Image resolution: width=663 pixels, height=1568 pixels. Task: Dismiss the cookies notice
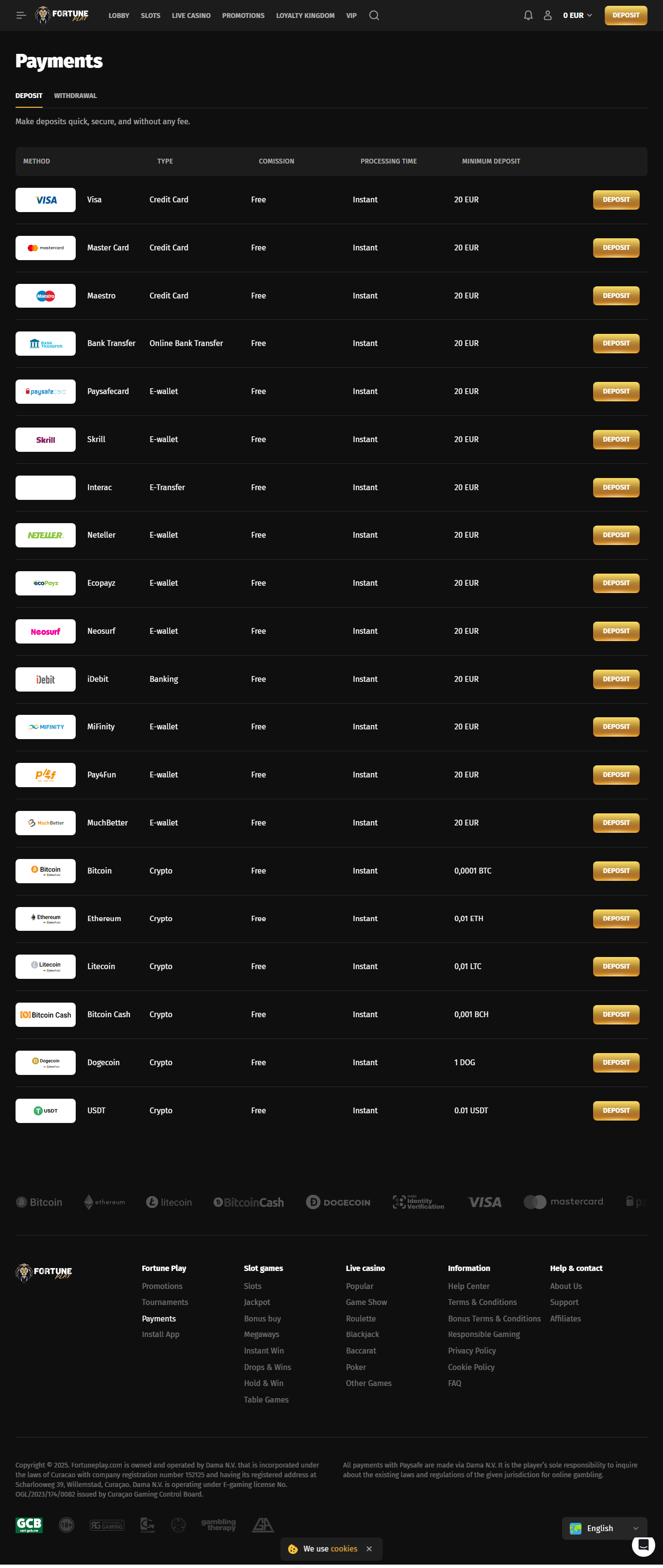click(369, 1549)
